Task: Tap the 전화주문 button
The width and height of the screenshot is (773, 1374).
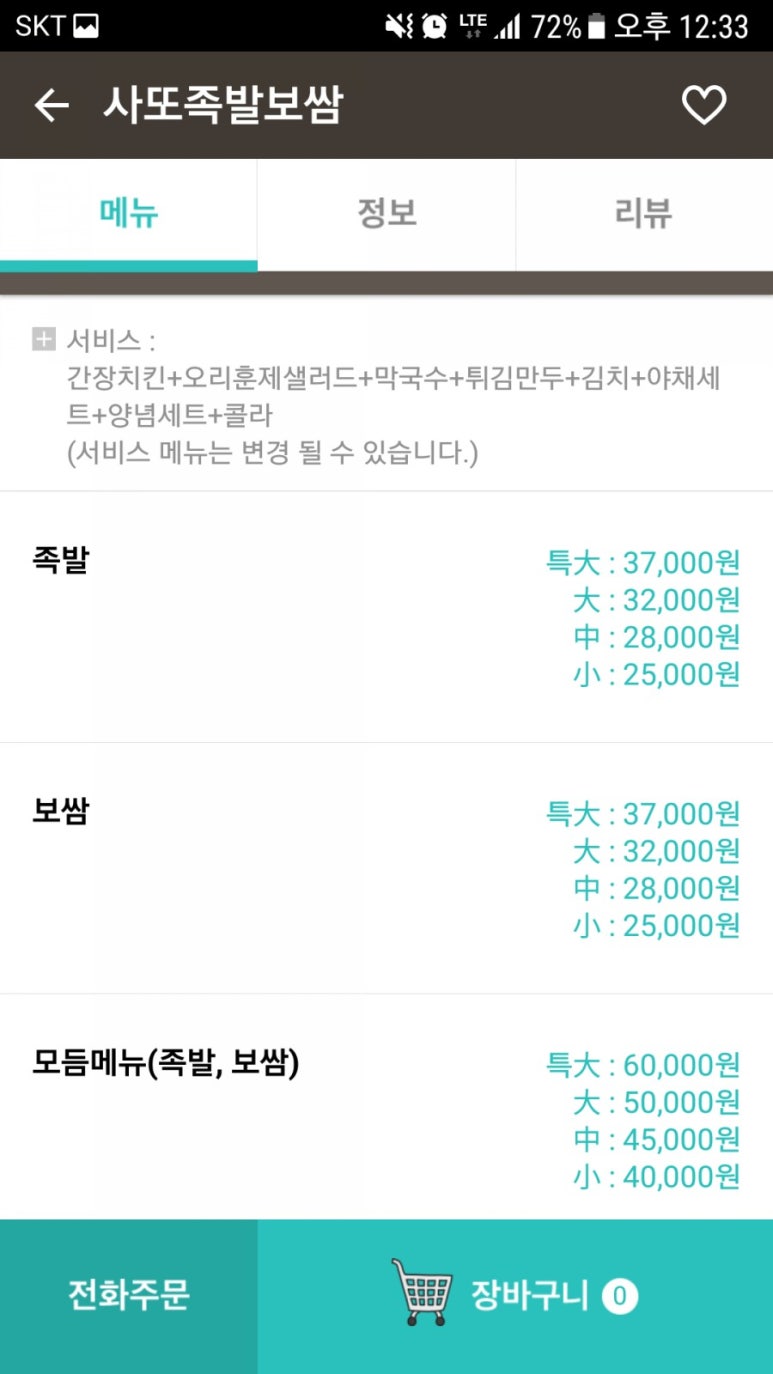Action: tap(128, 1296)
